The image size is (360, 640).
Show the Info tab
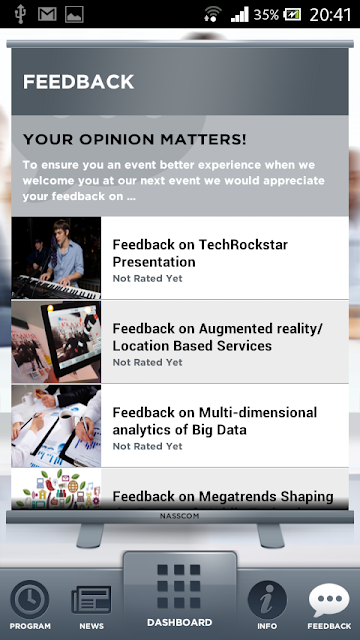click(x=267, y=606)
